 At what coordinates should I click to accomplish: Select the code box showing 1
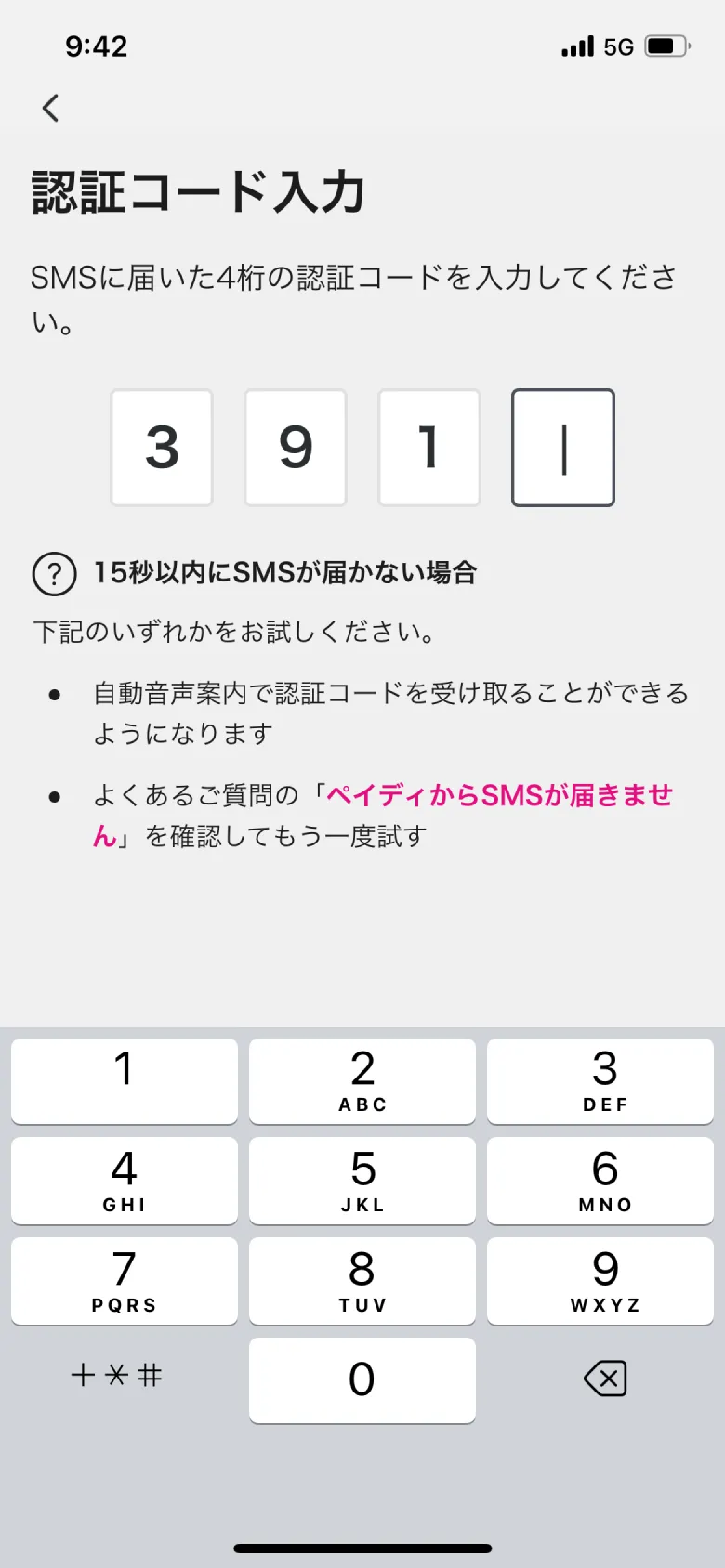click(428, 447)
